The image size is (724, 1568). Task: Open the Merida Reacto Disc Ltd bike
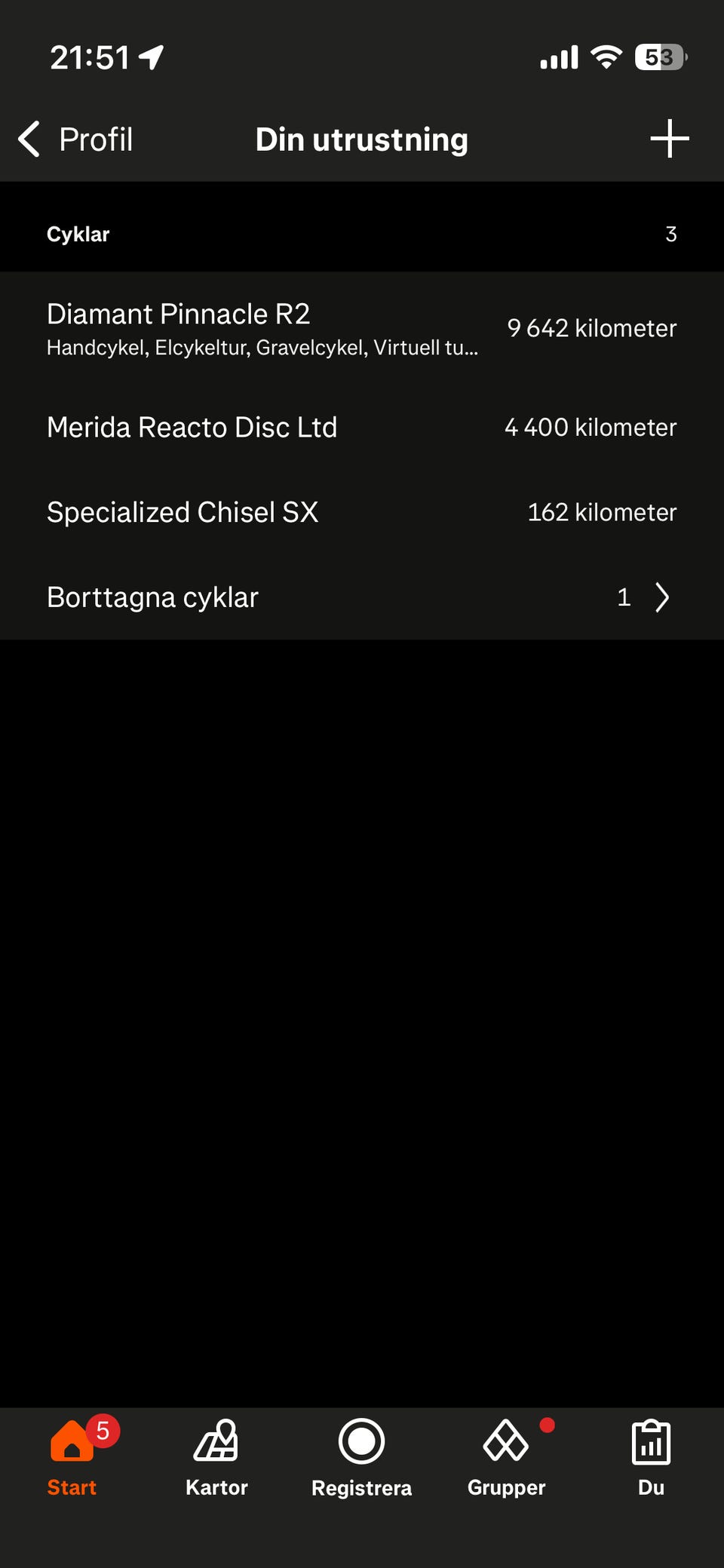361,427
